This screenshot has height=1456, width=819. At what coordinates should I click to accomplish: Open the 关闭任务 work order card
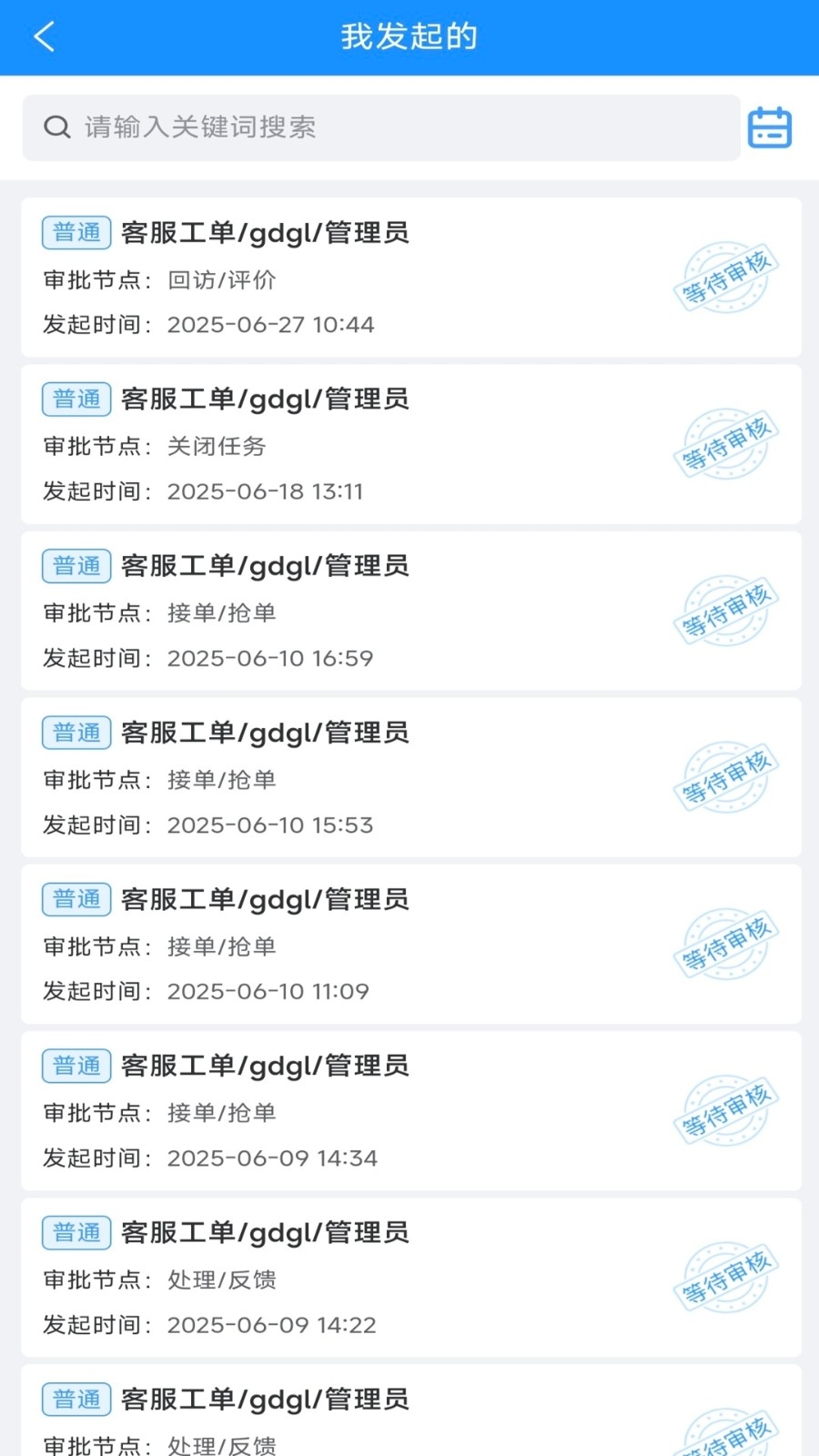[410, 444]
